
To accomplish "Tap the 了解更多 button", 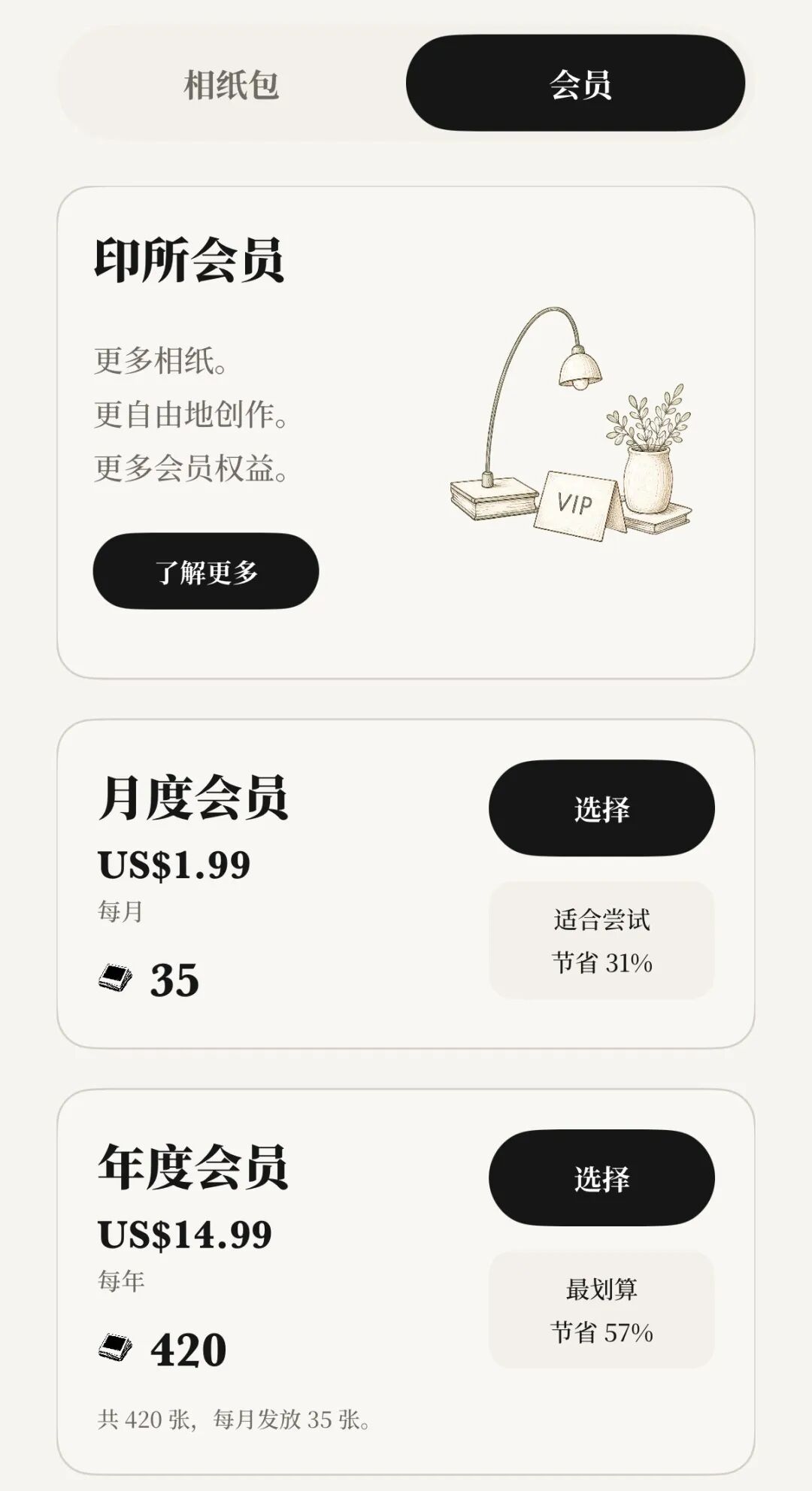I will (x=206, y=571).
